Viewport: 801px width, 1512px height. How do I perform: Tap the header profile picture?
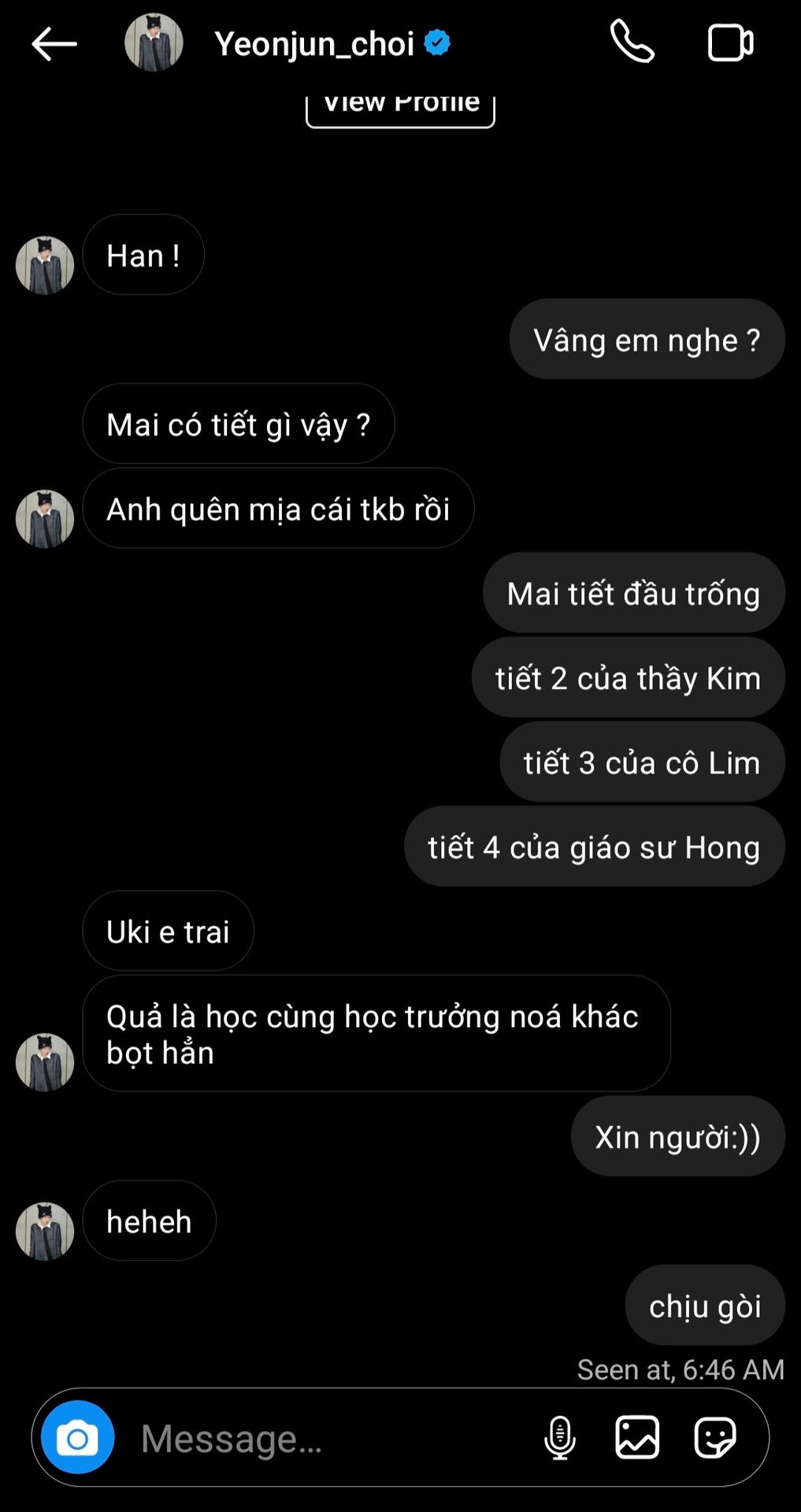[x=154, y=43]
